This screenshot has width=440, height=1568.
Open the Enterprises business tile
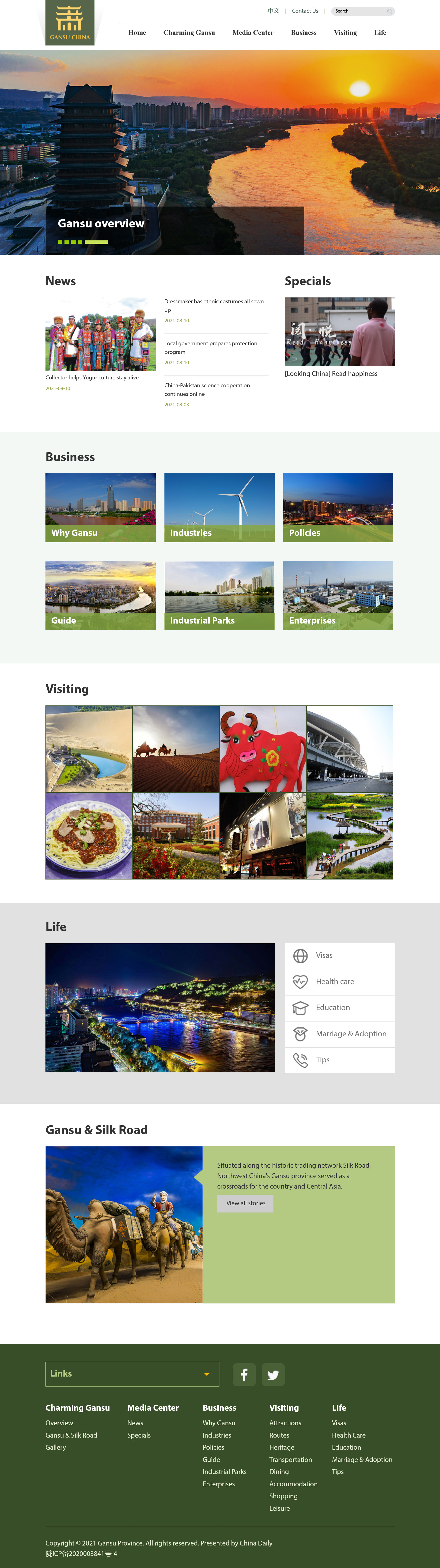[338, 595]
